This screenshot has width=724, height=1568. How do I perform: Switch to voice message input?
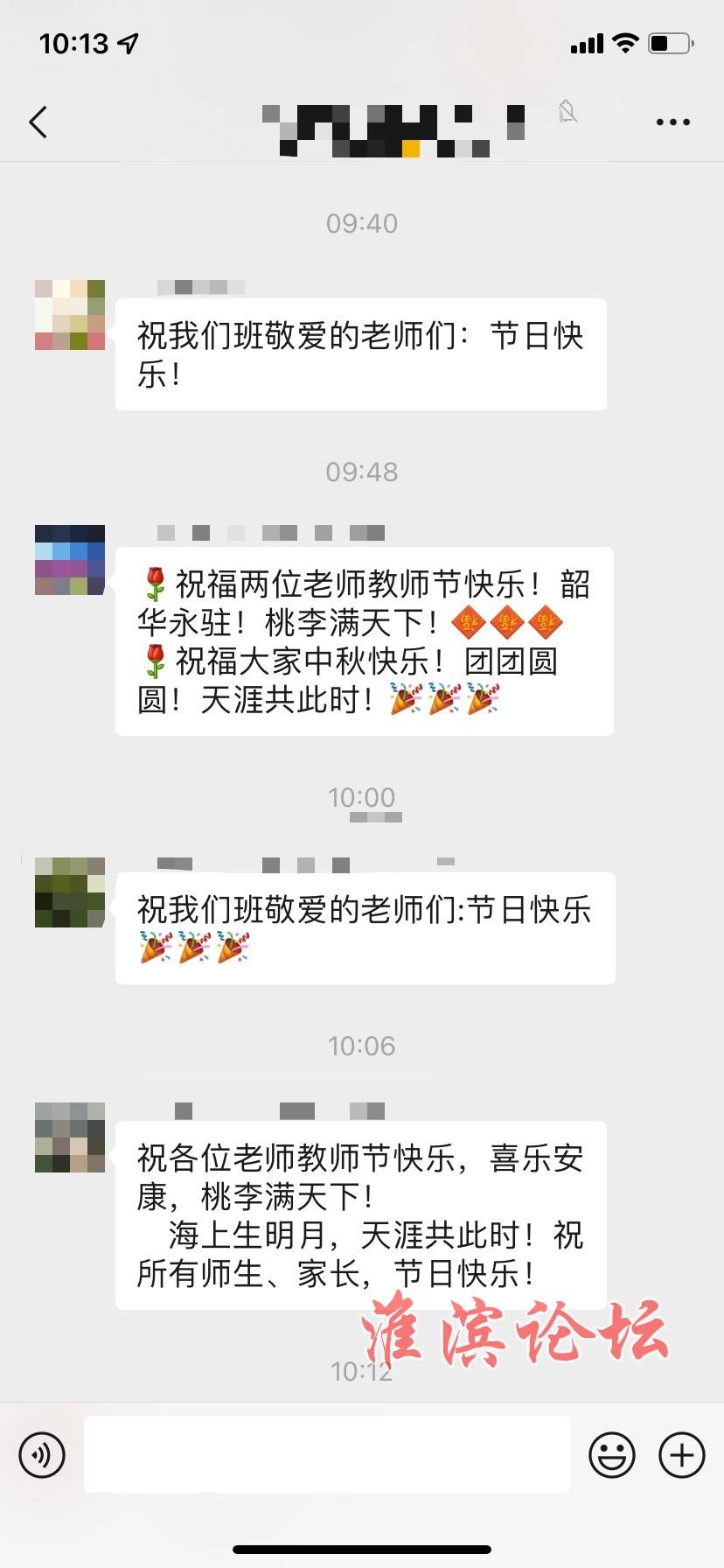(x=42, y=1455)
